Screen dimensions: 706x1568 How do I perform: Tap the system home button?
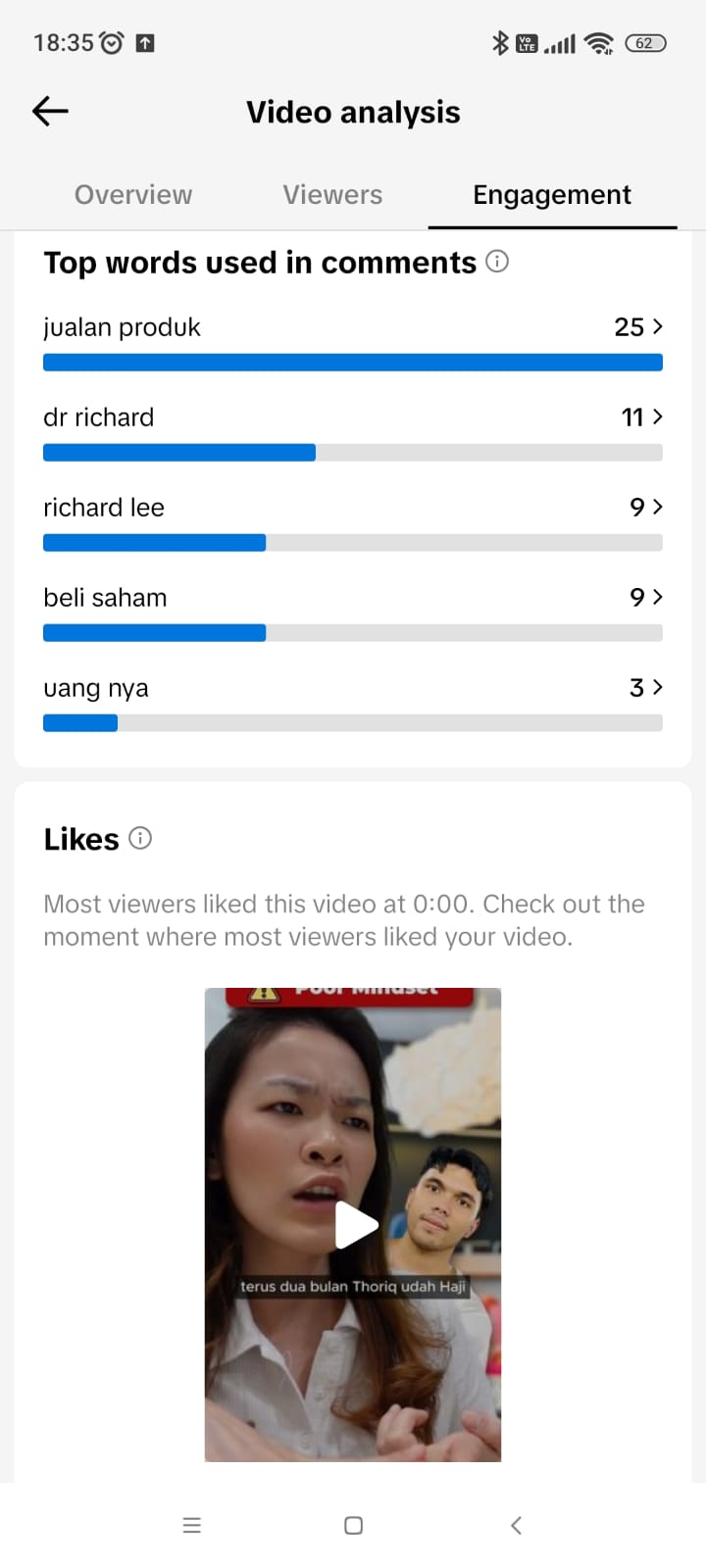354,1525
